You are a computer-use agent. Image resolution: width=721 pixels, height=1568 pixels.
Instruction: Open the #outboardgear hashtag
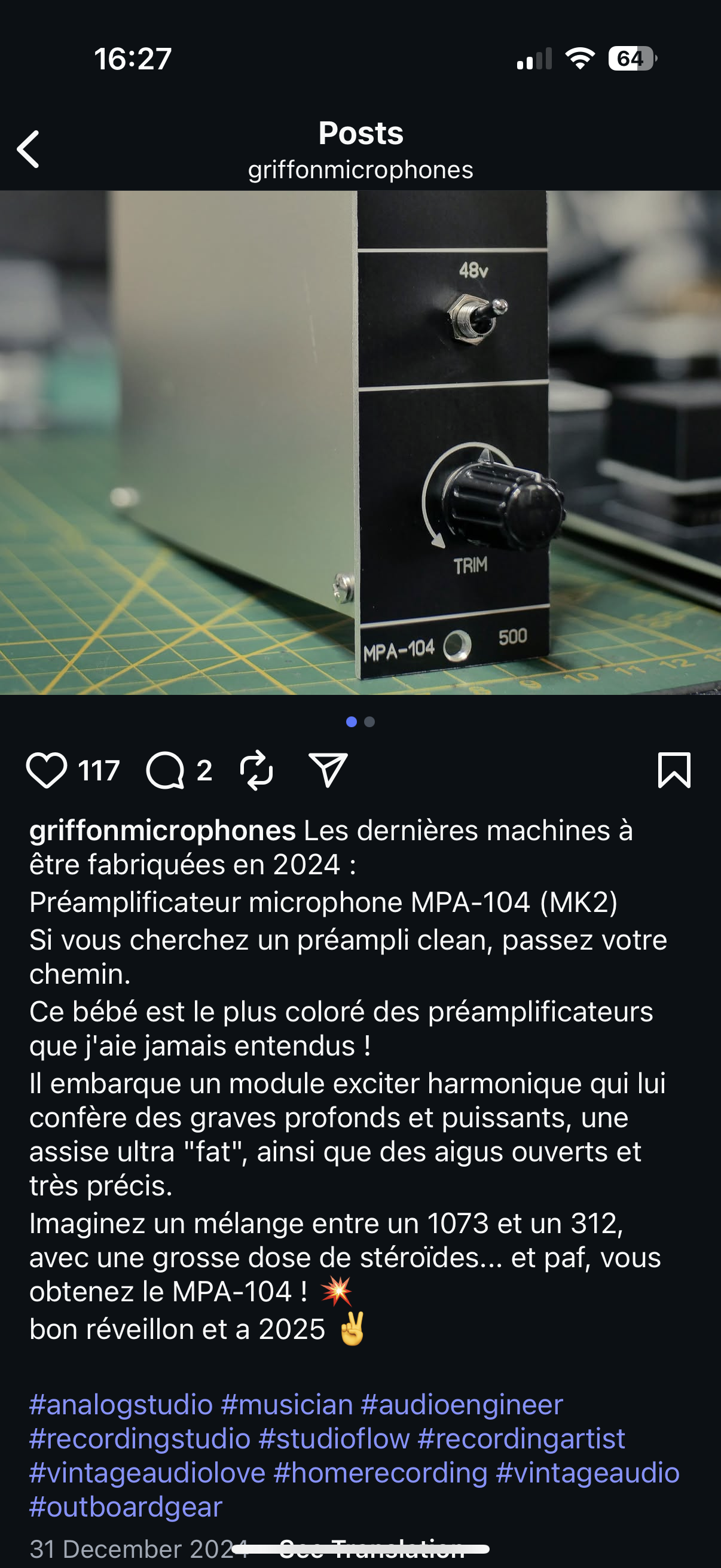click(x=126, y=1507)
